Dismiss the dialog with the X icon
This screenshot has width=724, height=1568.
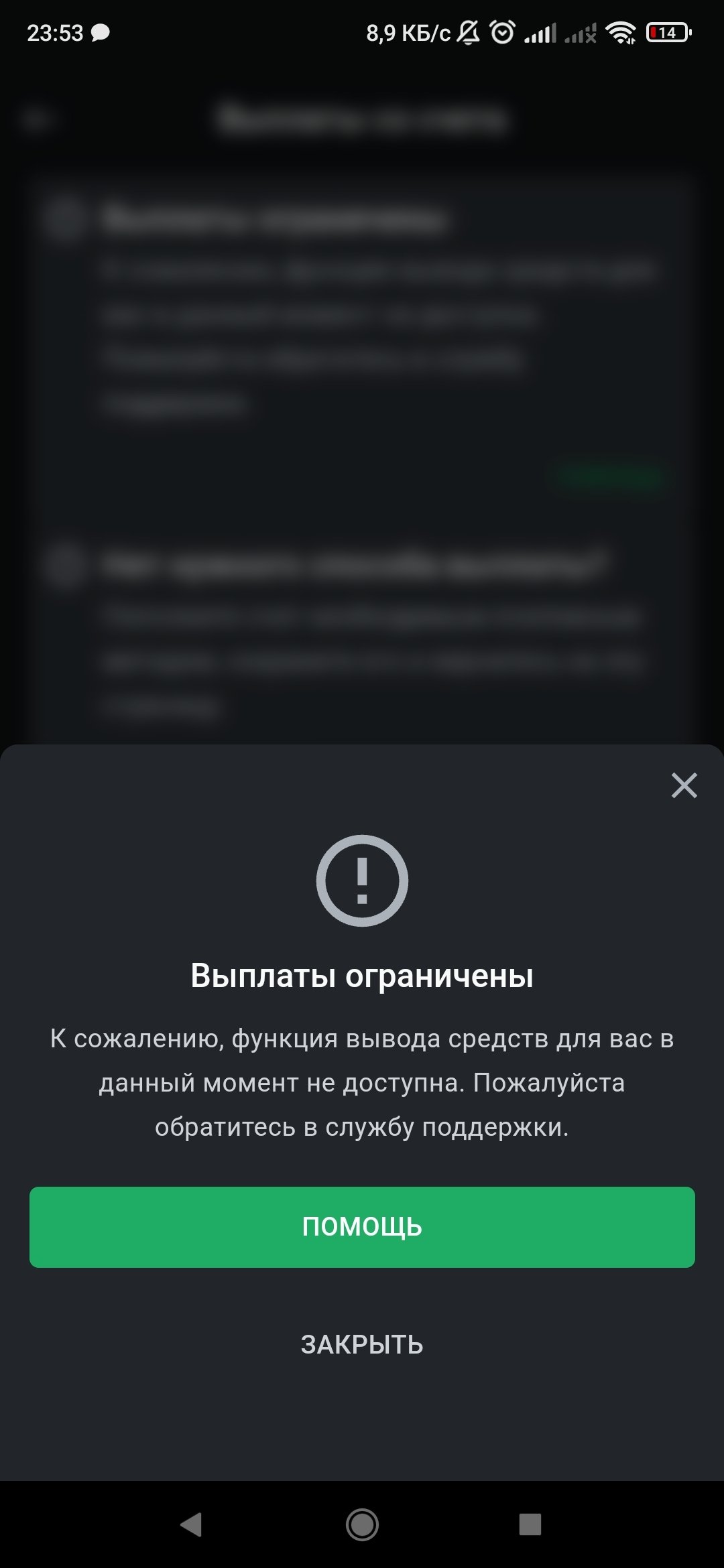click(684, 785)
